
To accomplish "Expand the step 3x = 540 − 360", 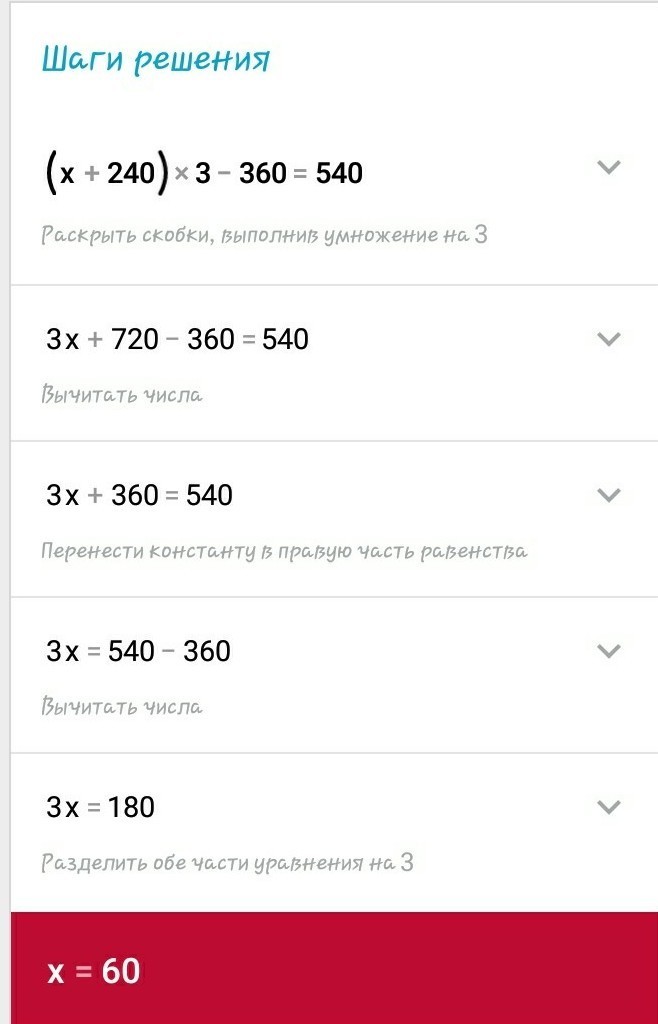I will pyautogui.click(x=608, y=650).
